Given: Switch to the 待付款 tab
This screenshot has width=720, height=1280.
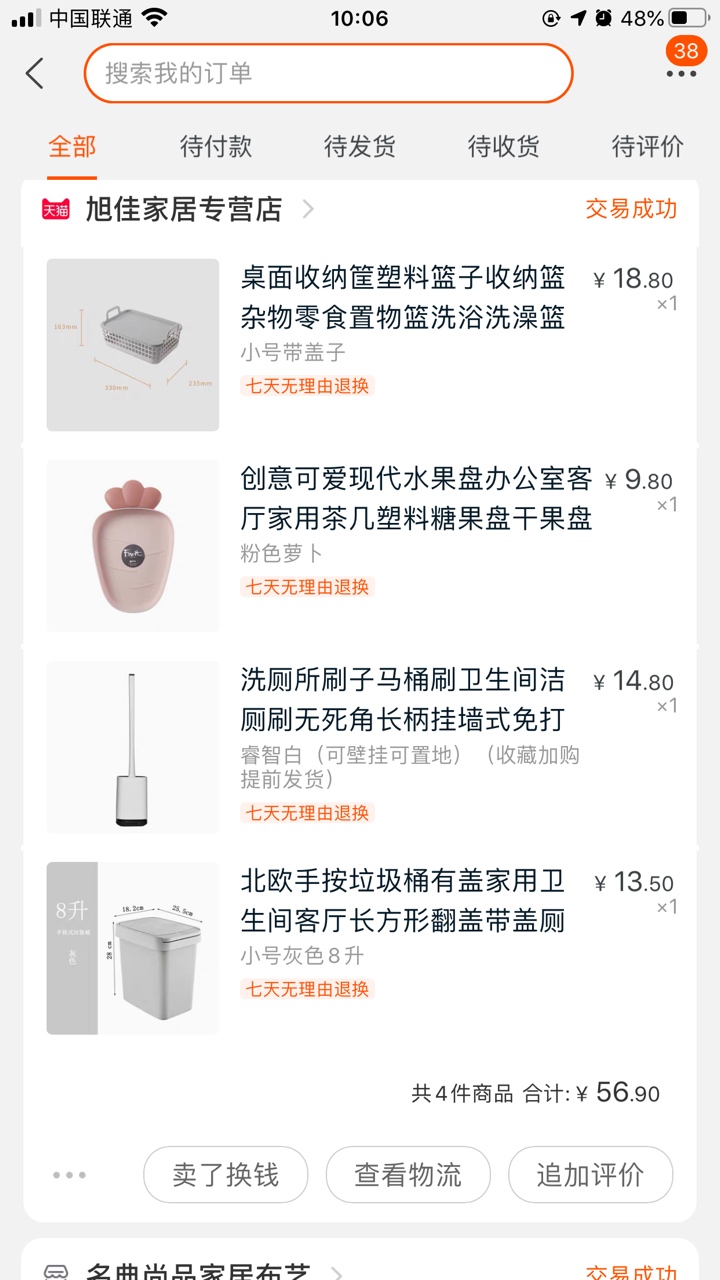Looking at the screenshot, I should coord(216,146).
